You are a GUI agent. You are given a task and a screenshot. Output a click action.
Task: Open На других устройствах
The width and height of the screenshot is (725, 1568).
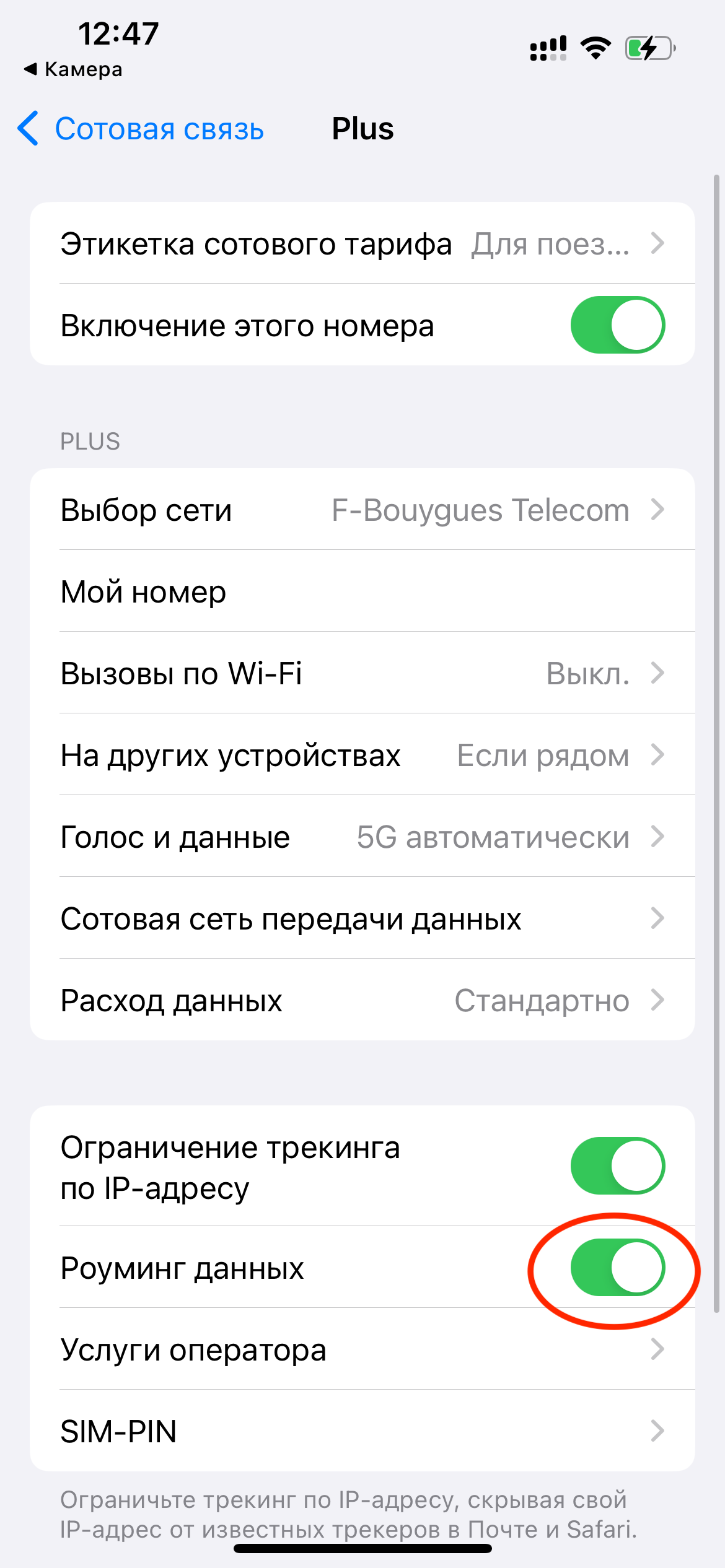pyautogui.click(x=362, y=755)
